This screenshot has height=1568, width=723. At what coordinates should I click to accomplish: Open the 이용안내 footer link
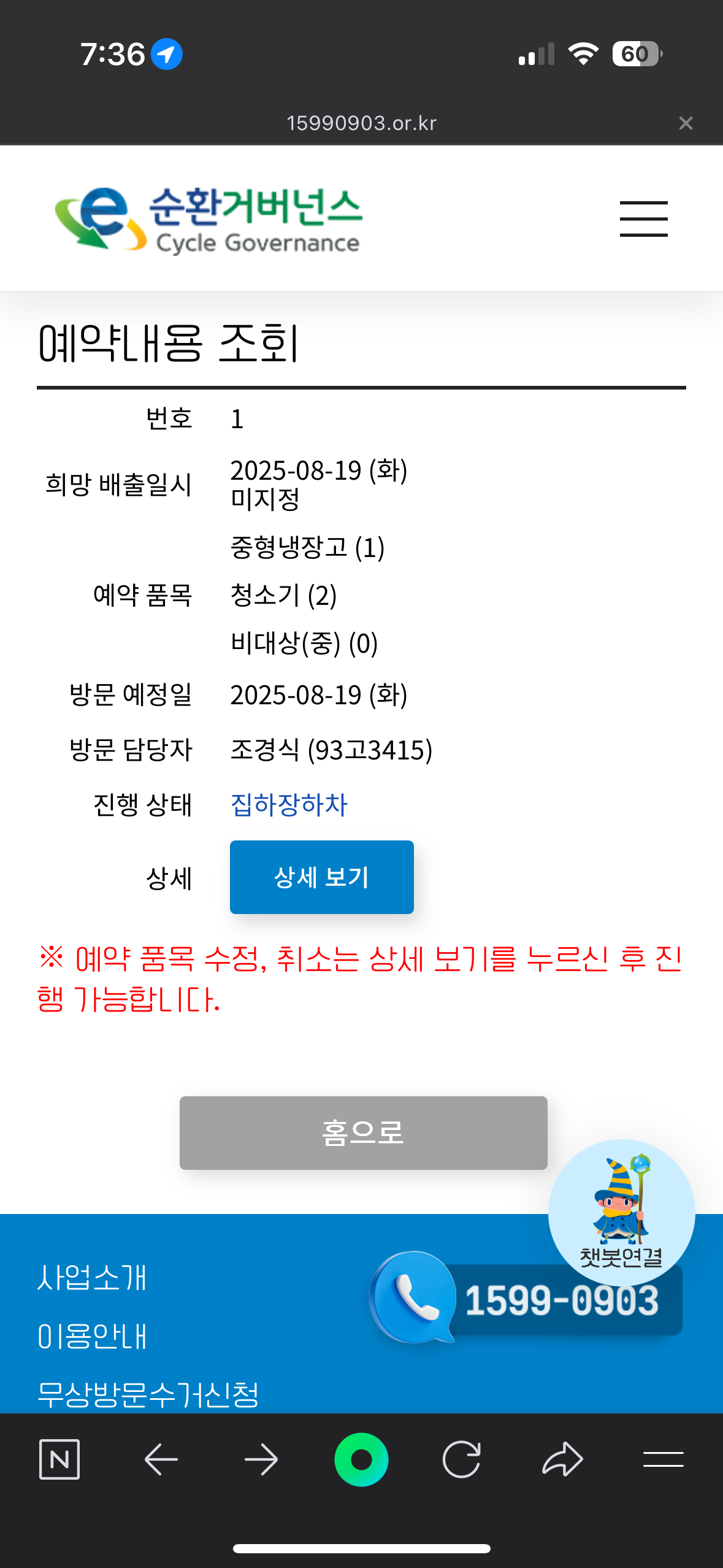click(x=92, y=1336)
